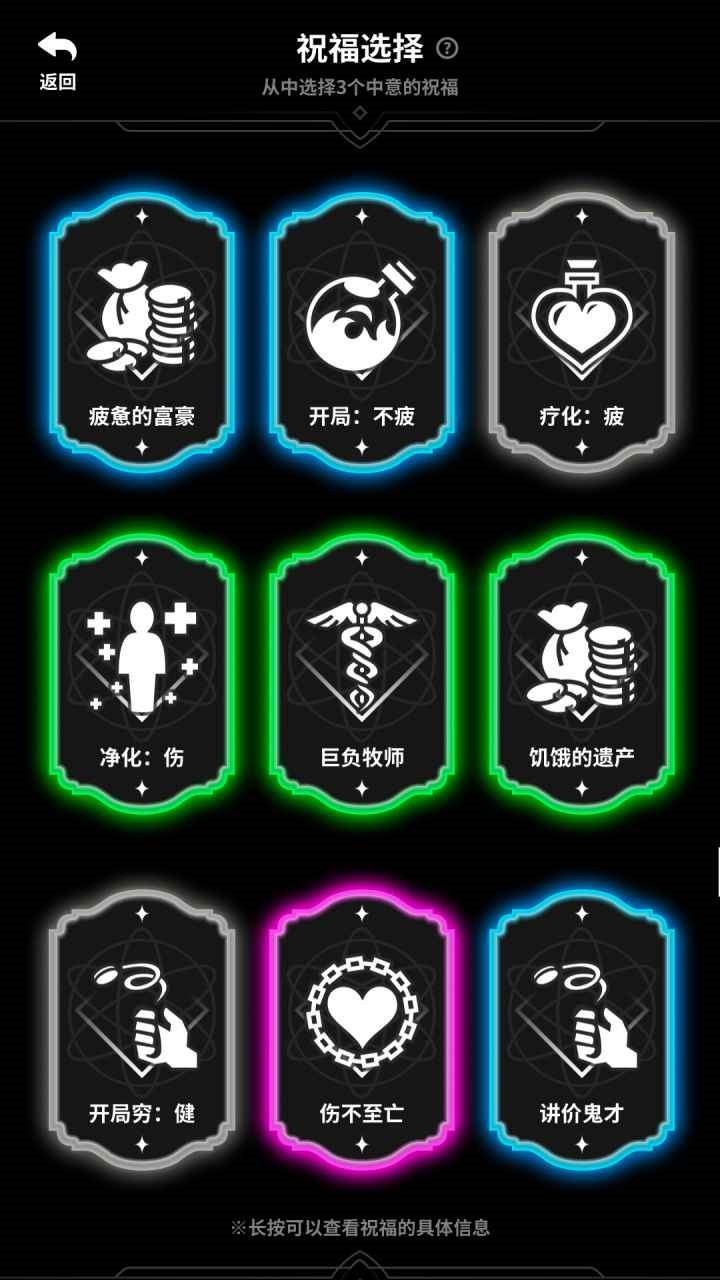720x1280 pixels.
Task: Choose the 开局：不疲 blessing card
Action: (362, 330)
